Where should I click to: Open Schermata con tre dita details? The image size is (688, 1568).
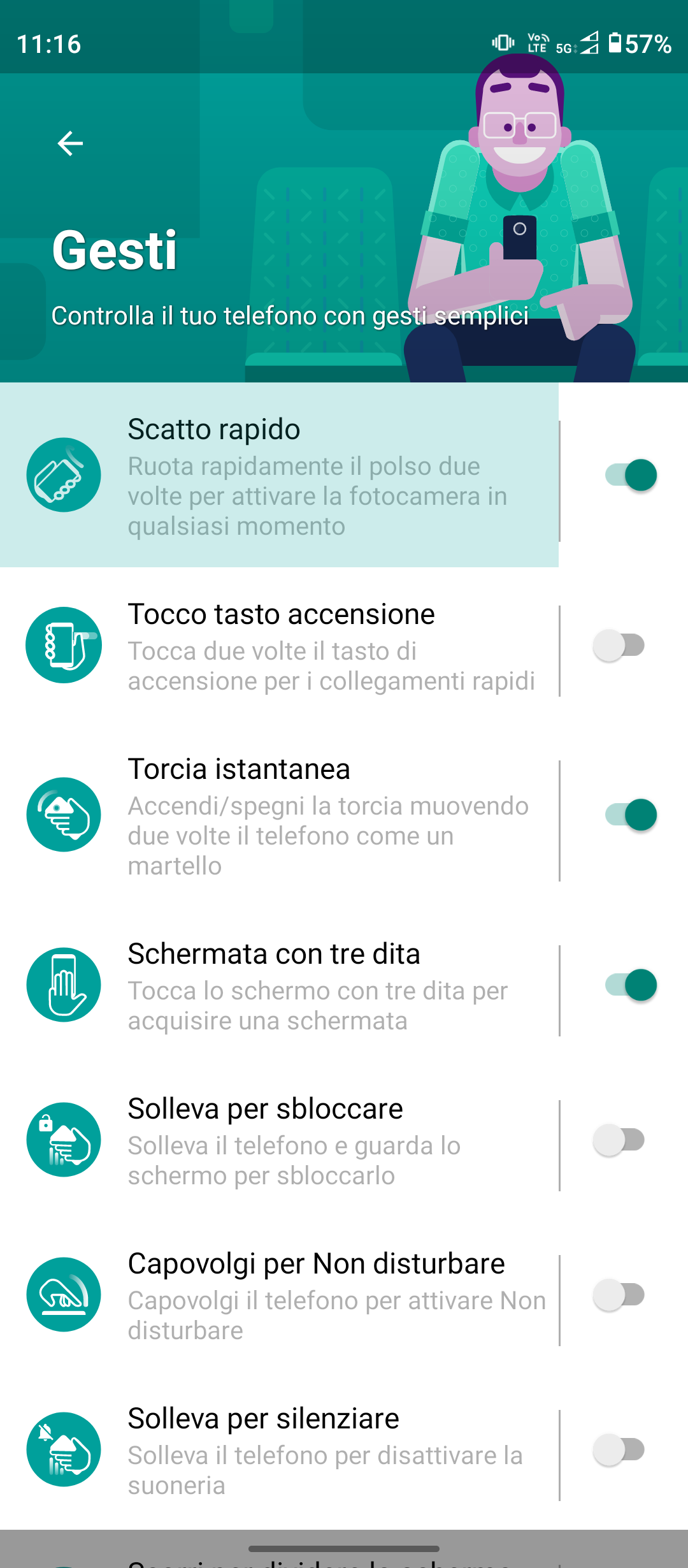tap(280, 985)
